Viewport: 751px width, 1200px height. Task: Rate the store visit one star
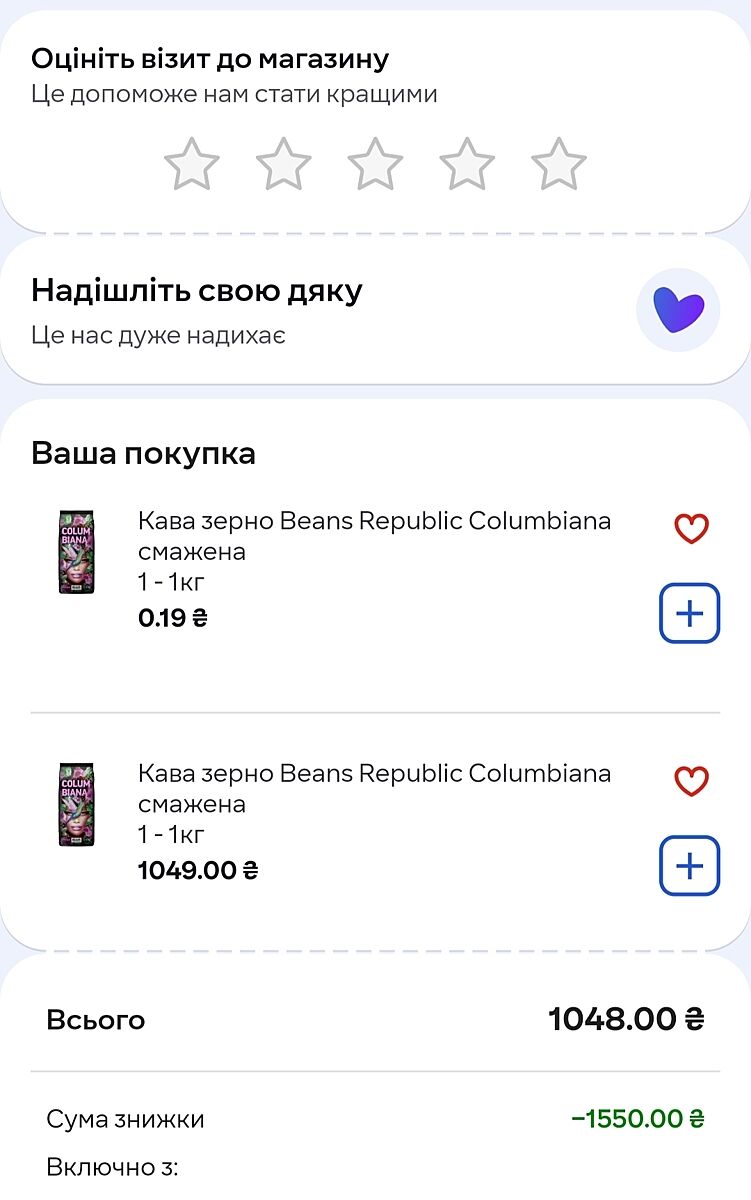(x=192, y=165)
